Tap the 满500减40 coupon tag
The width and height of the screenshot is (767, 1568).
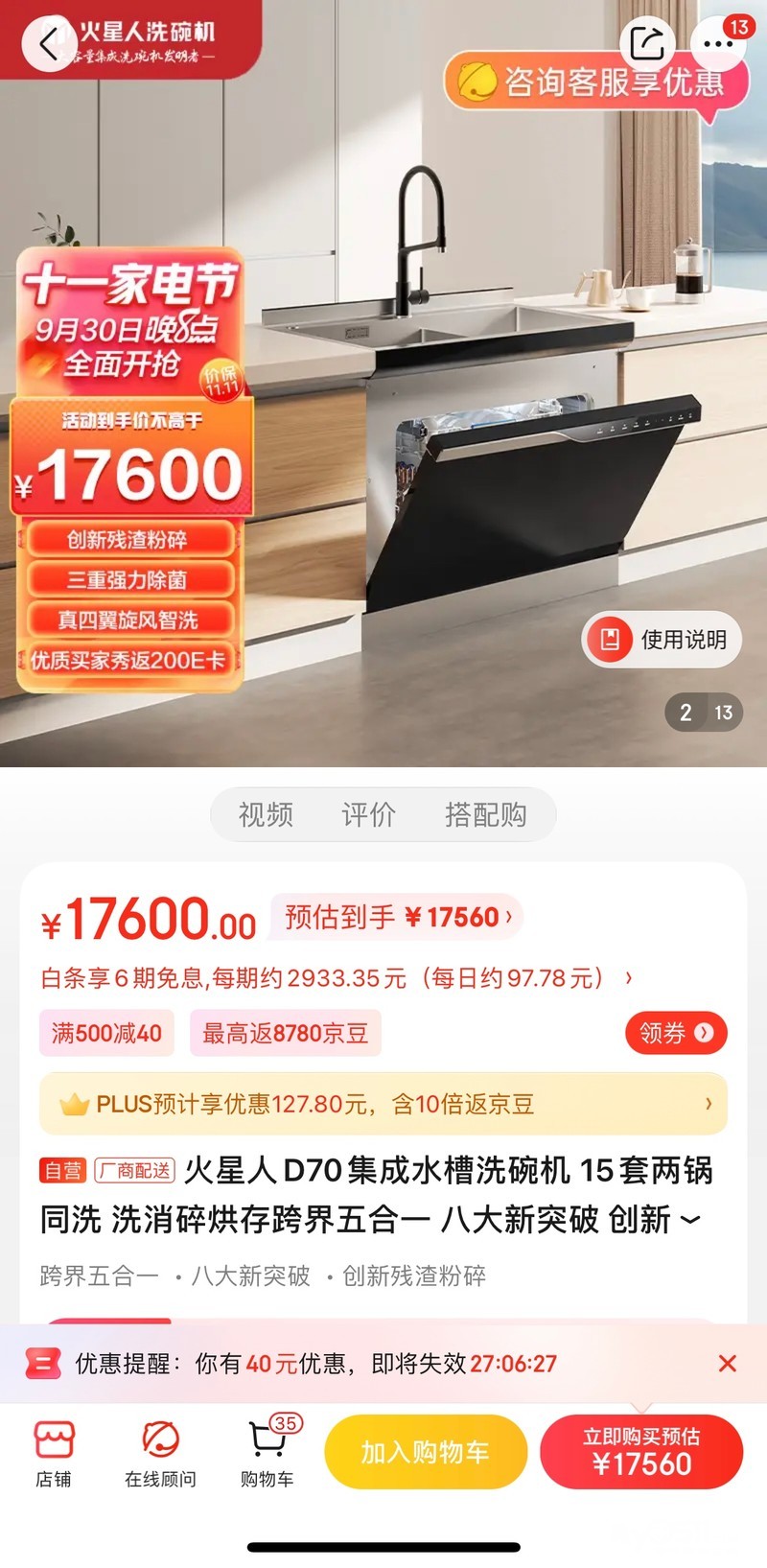pyautogui.click(x=106, y=1033)
